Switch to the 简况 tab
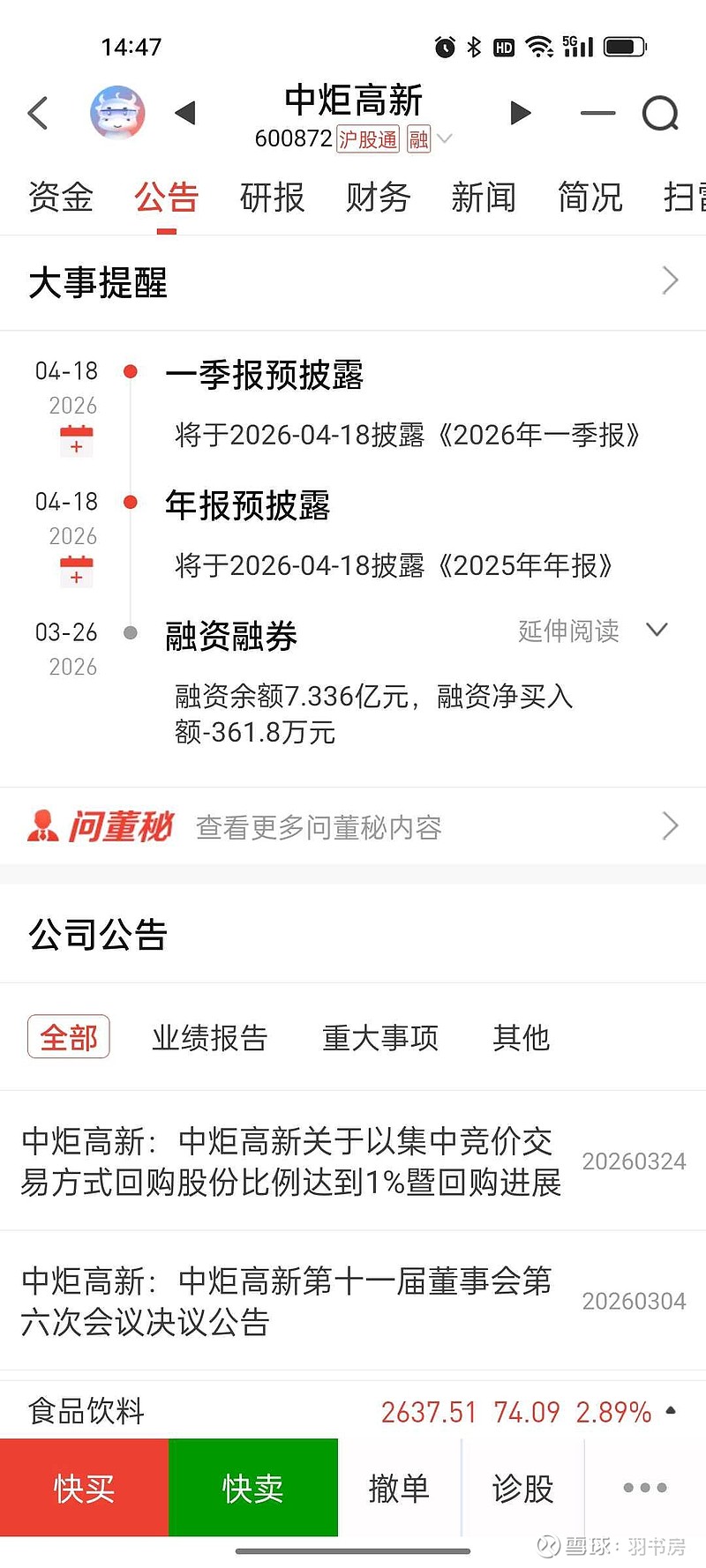 (590, 197)
